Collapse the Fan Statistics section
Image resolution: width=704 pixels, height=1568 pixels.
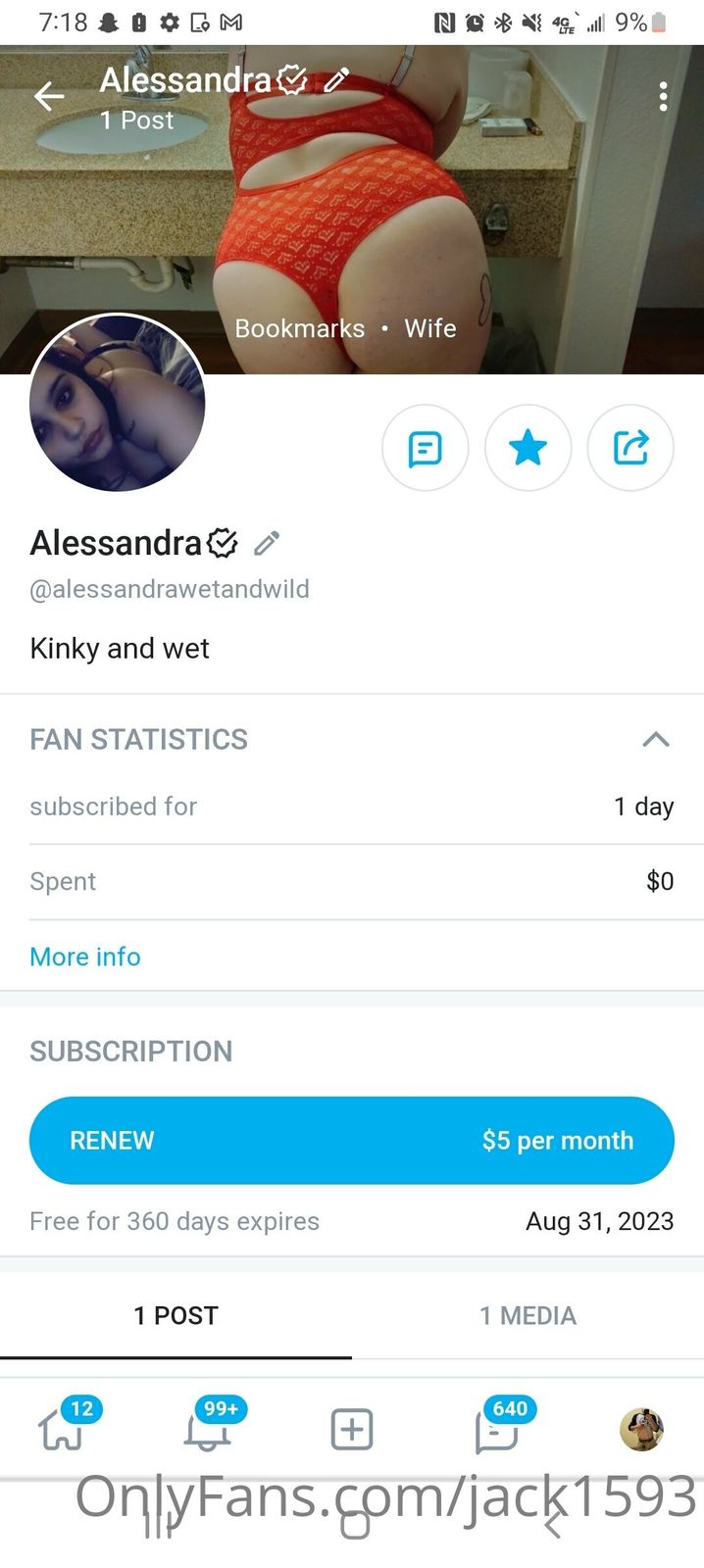[655, 739]
